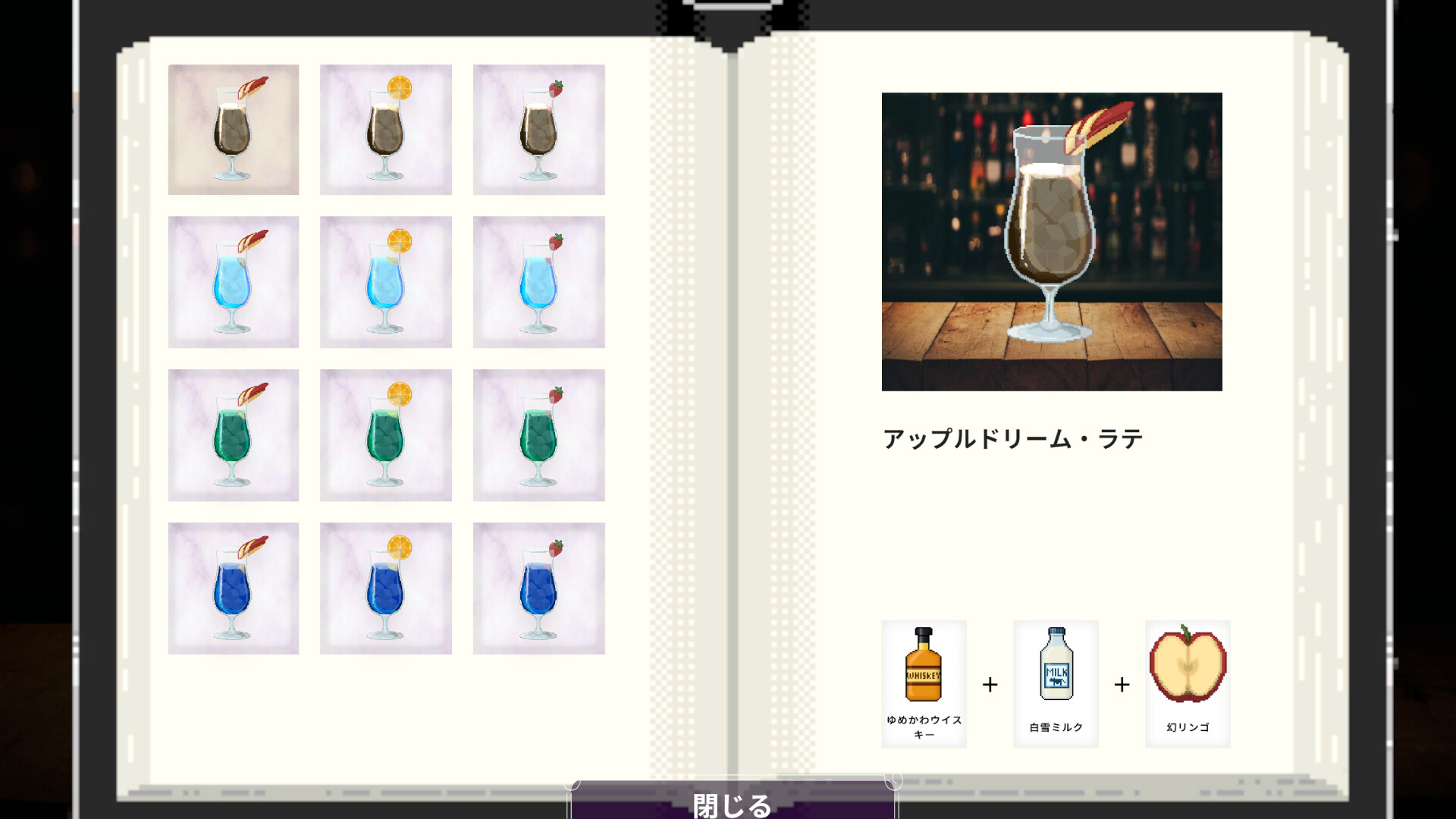Screen dimensions: 1456x819
Task: Open the light blue cocktail with apple garnish
Action: (234, 282)
